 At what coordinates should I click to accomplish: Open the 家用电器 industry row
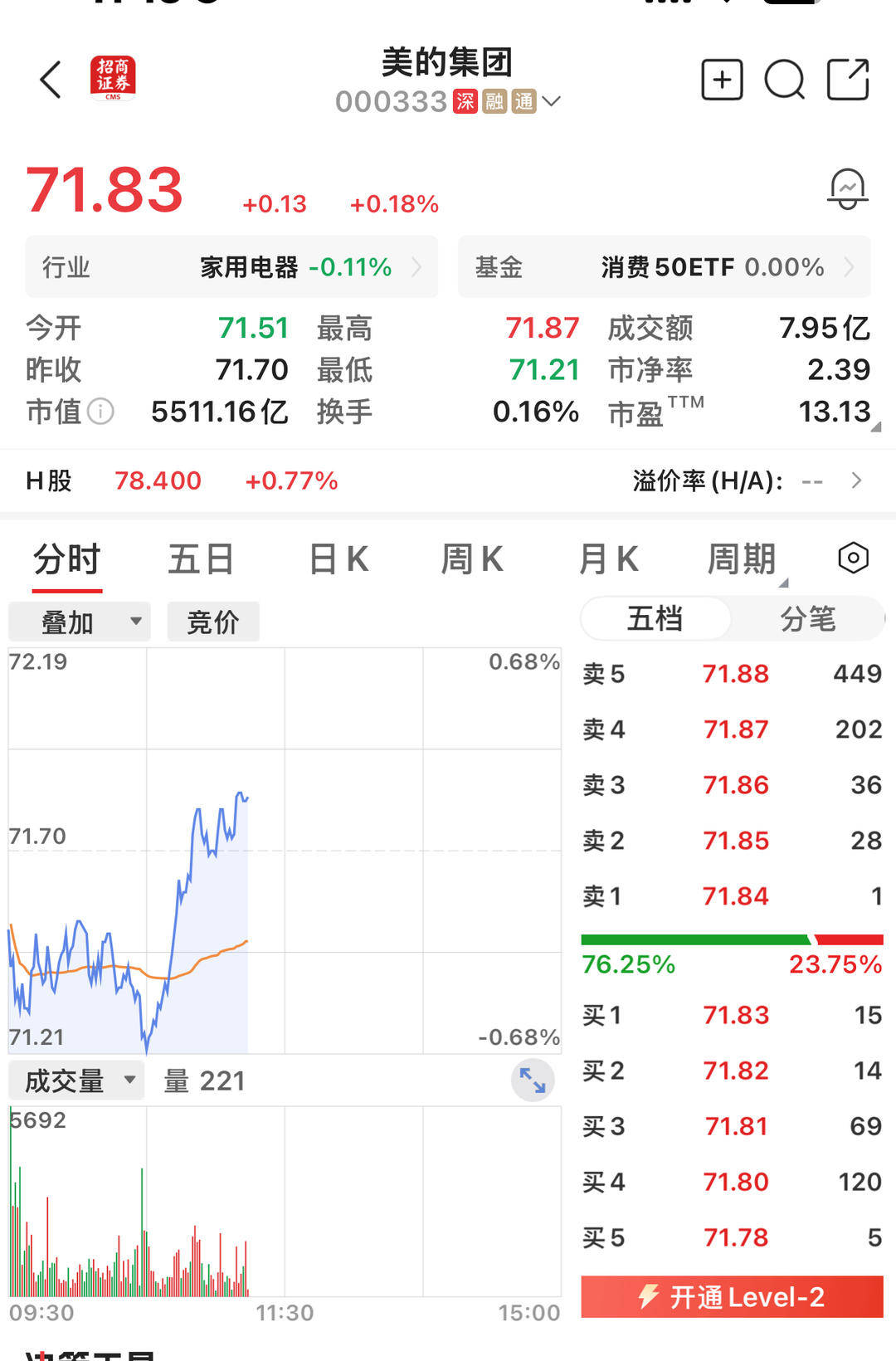point(231,267)
